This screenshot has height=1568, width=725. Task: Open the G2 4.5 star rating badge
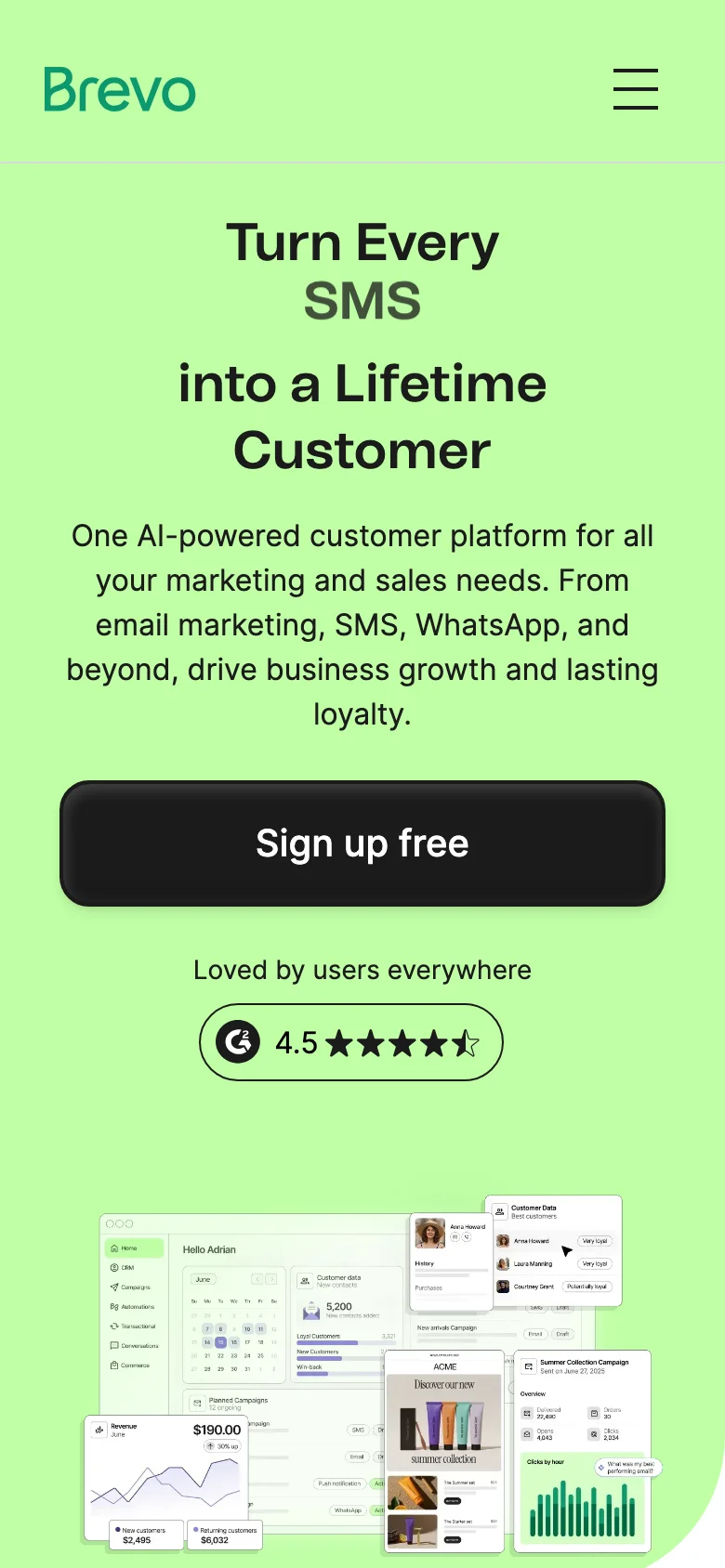point(351,1042)
